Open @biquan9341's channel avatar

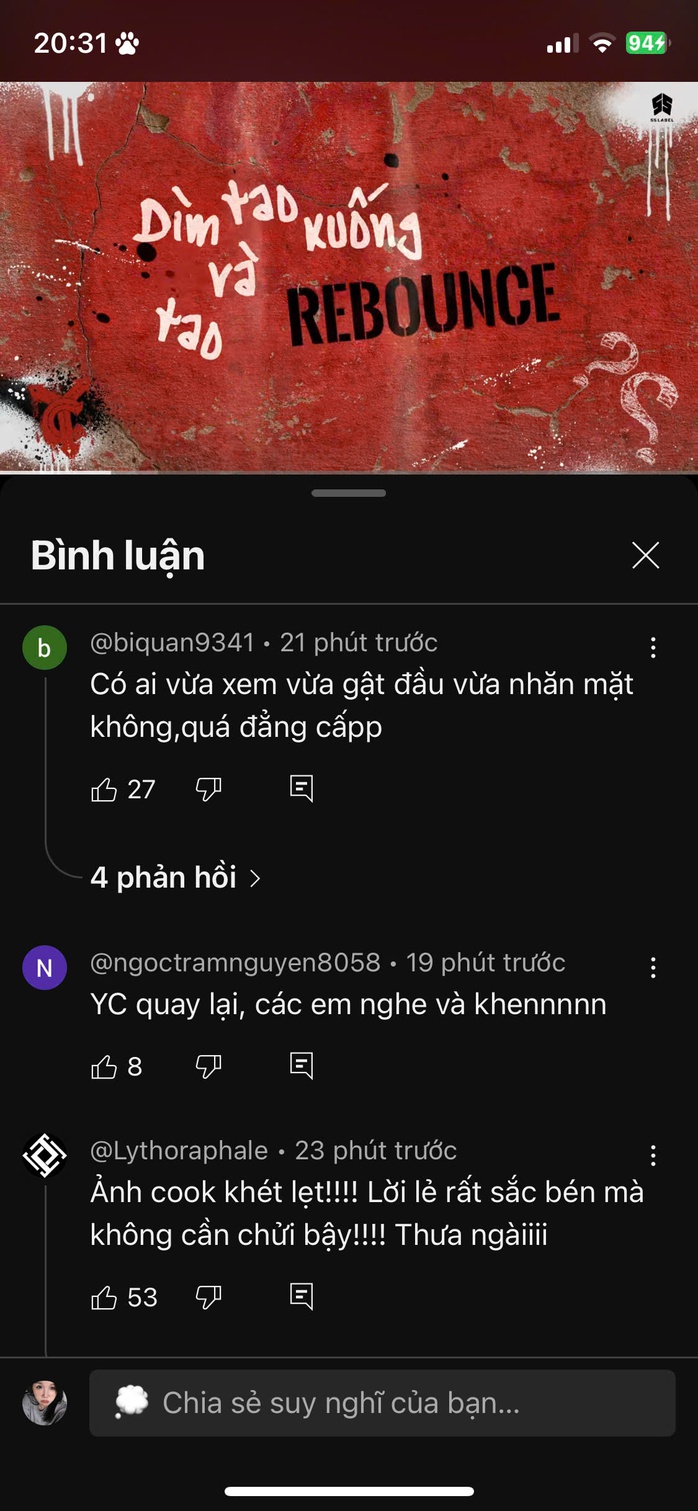point(44,648)
